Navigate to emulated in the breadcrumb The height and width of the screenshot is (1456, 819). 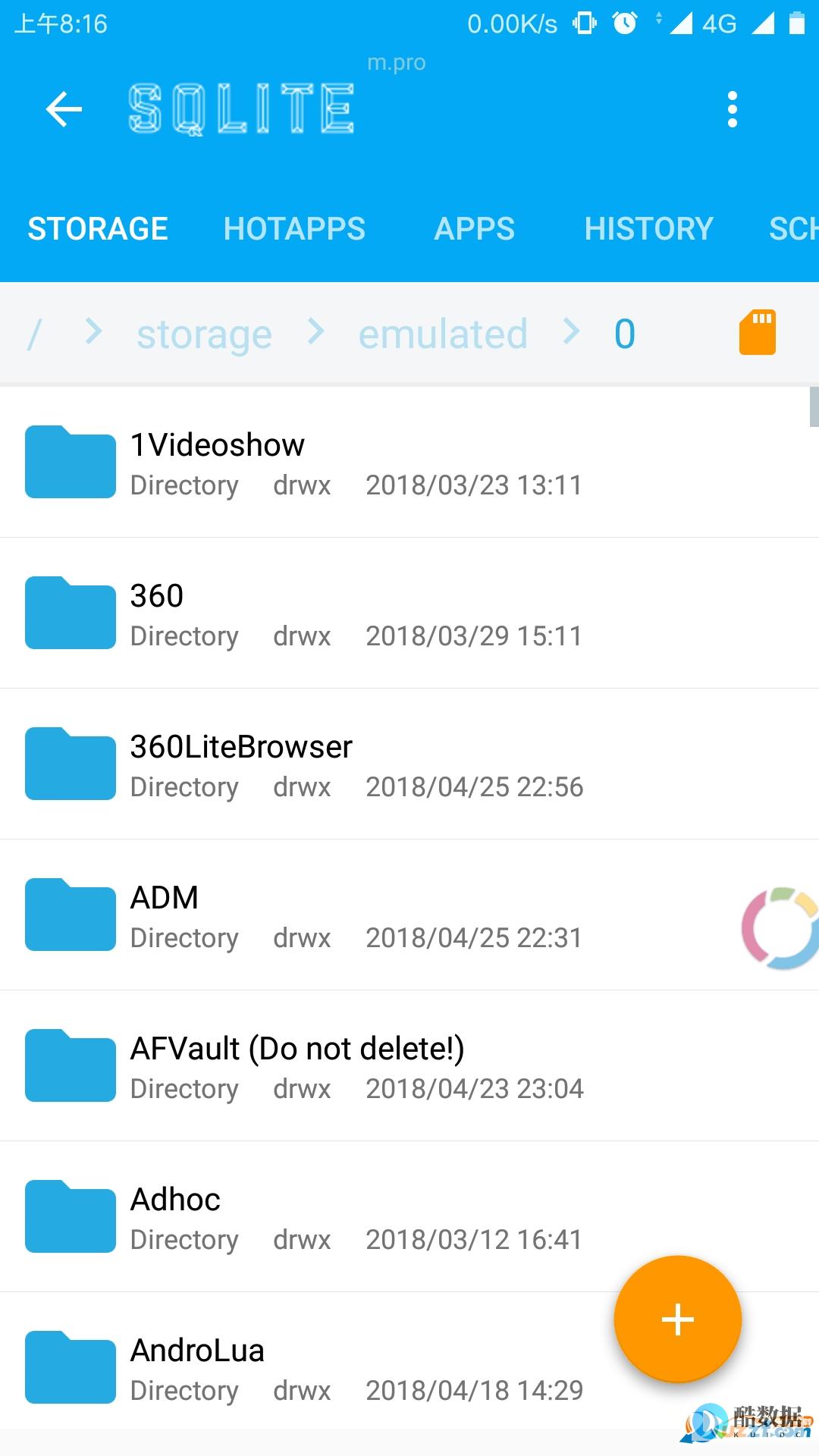(443, 334)
